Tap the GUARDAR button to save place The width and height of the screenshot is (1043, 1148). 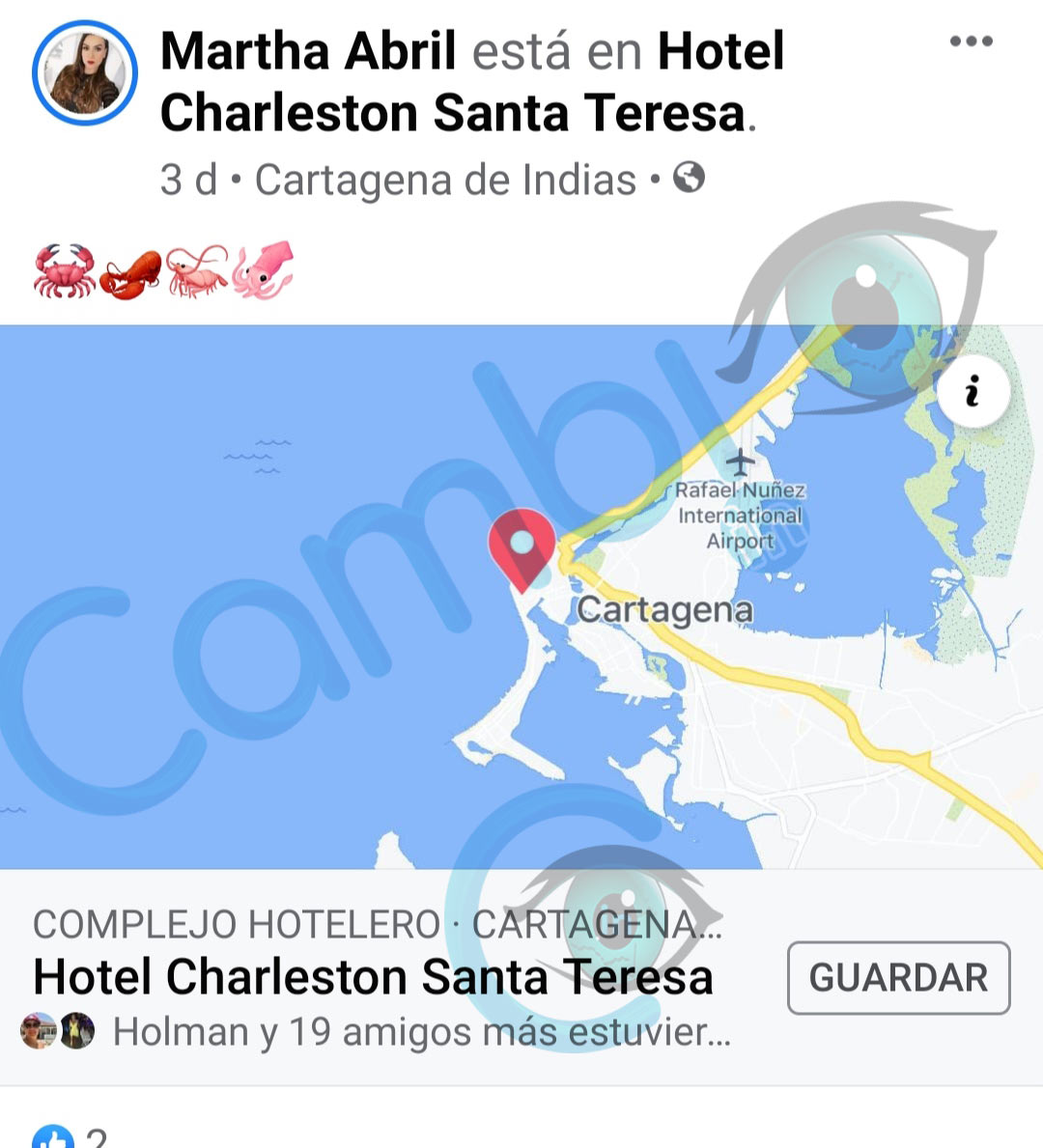(x=898, y=977)
